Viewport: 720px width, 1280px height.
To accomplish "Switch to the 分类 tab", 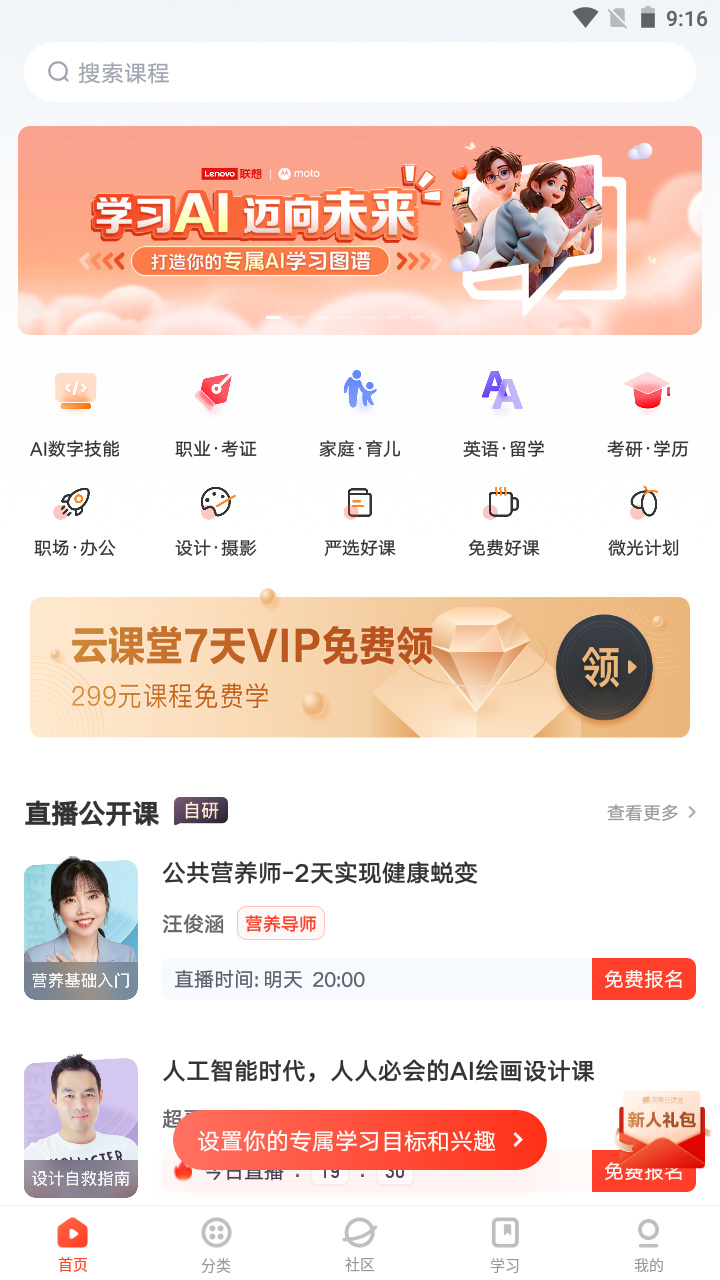I will [216, 1243].
